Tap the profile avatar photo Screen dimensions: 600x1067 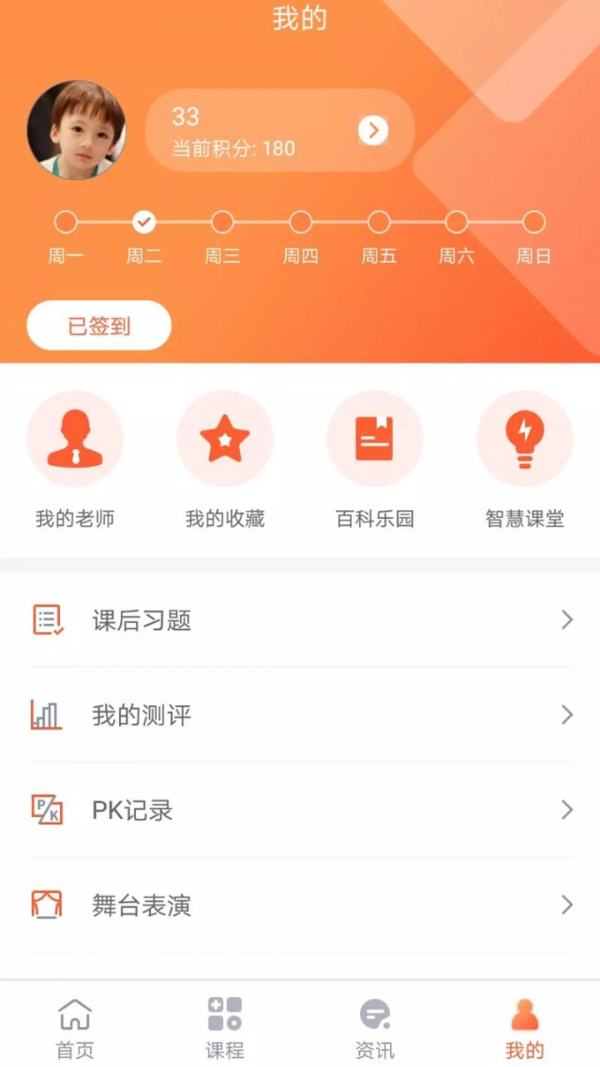76,130
